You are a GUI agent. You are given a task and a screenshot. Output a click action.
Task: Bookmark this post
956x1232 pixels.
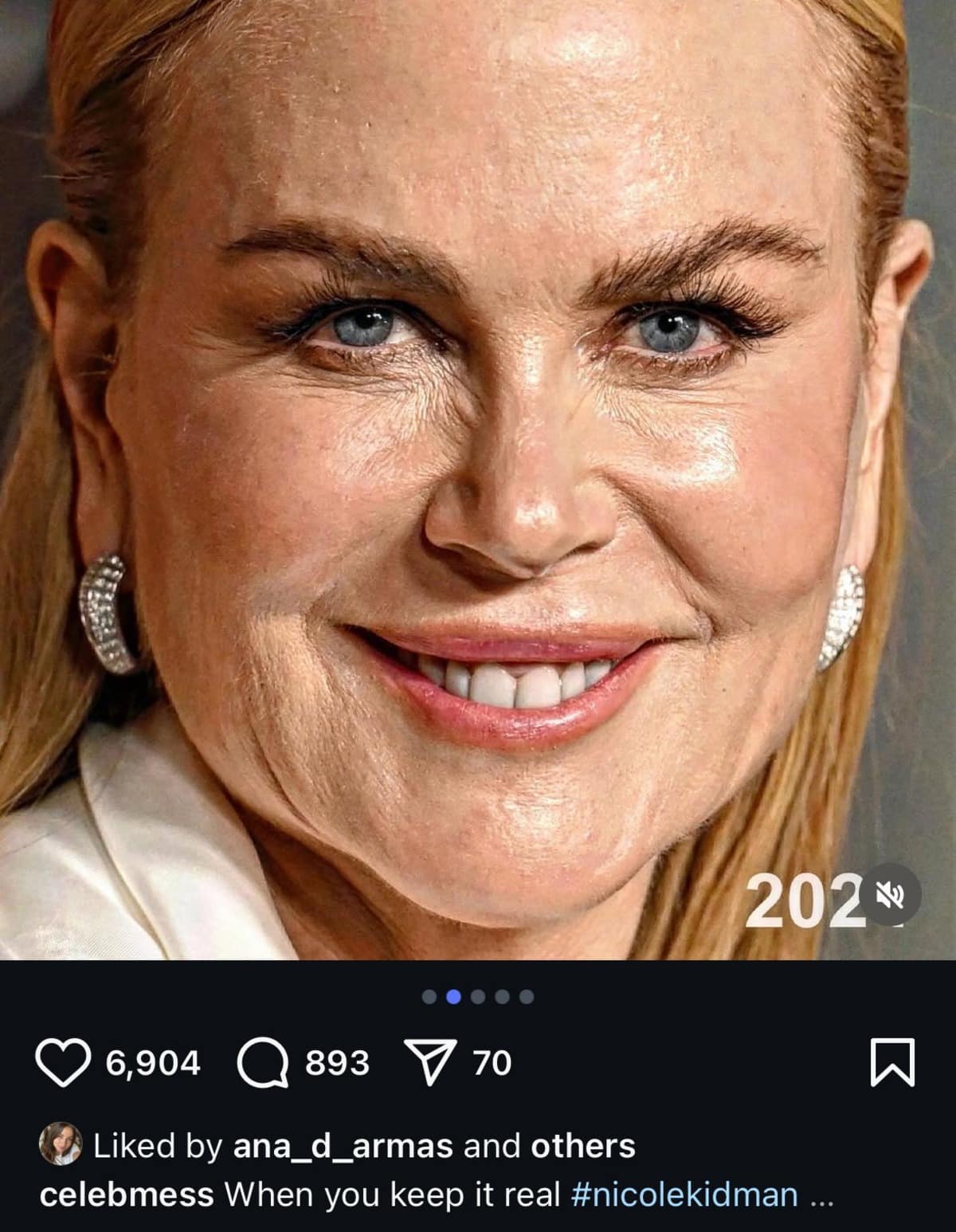coord(892,1063)
